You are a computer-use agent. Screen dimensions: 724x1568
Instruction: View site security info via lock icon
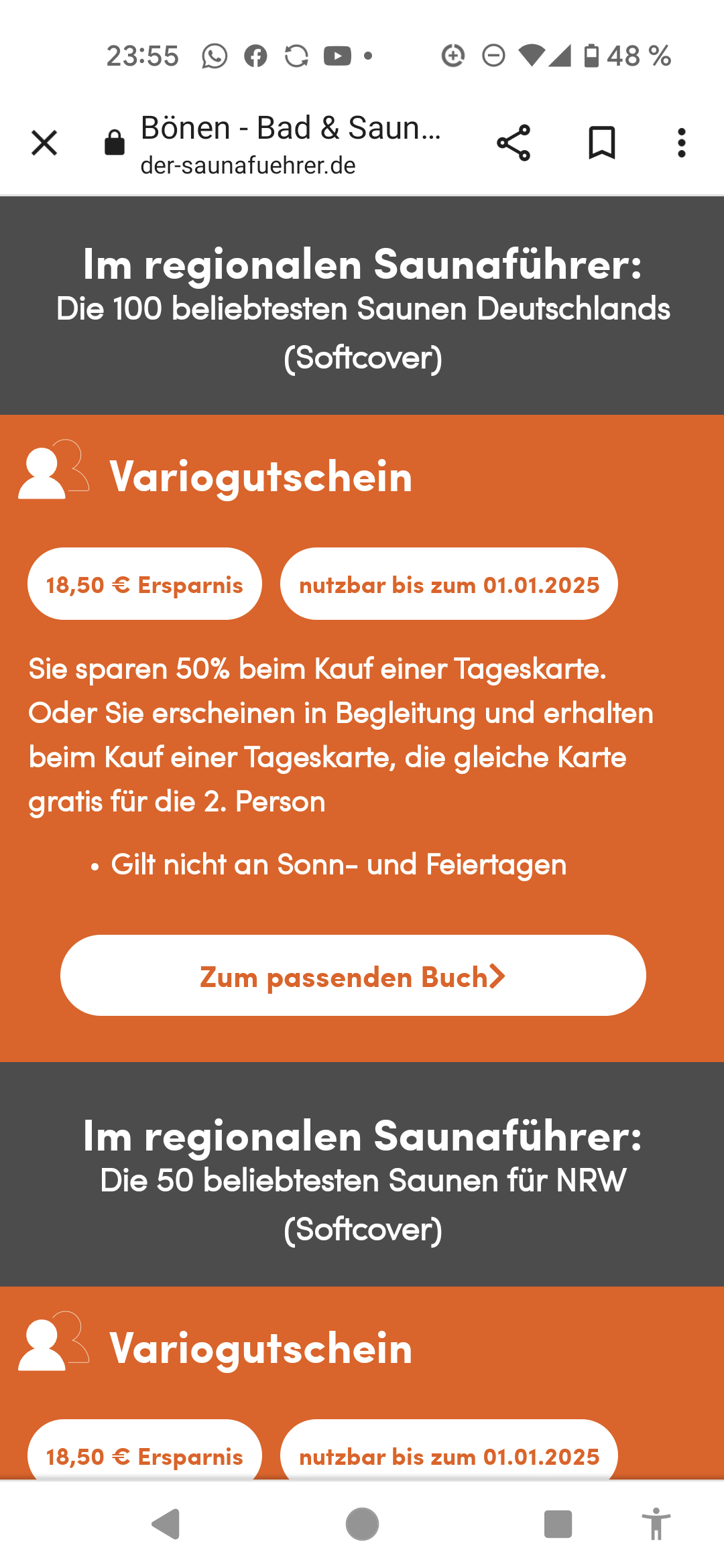(x=115, y=143)
